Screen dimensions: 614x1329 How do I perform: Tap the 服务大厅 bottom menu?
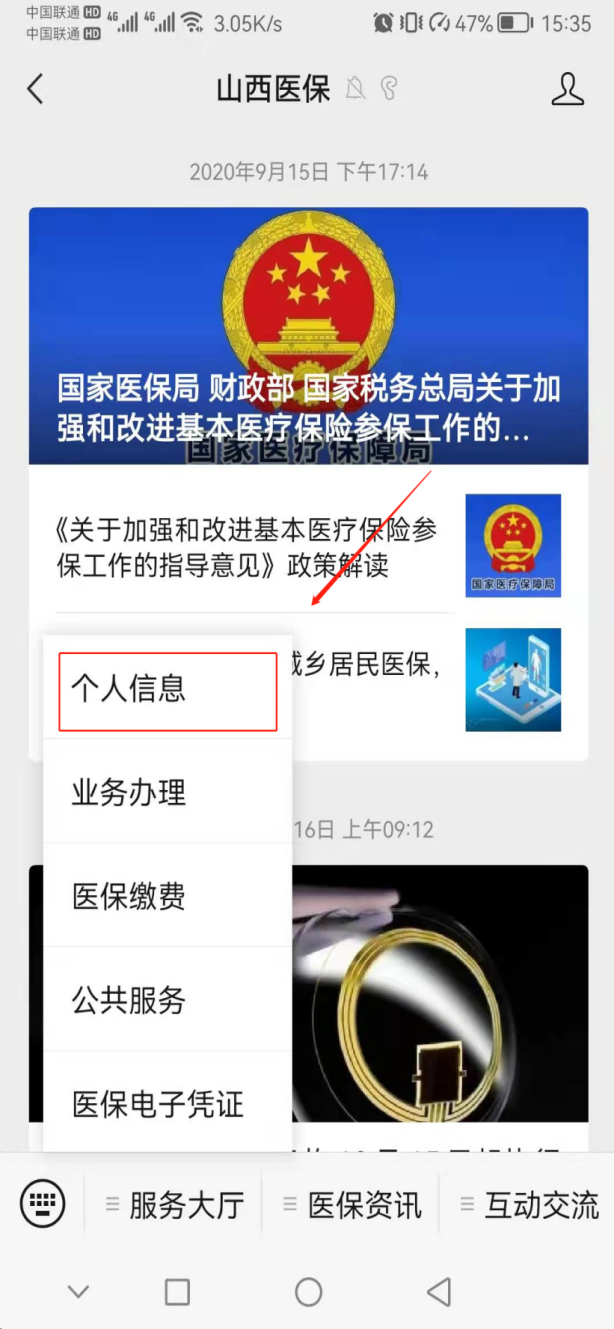[x=175, y=1205]
